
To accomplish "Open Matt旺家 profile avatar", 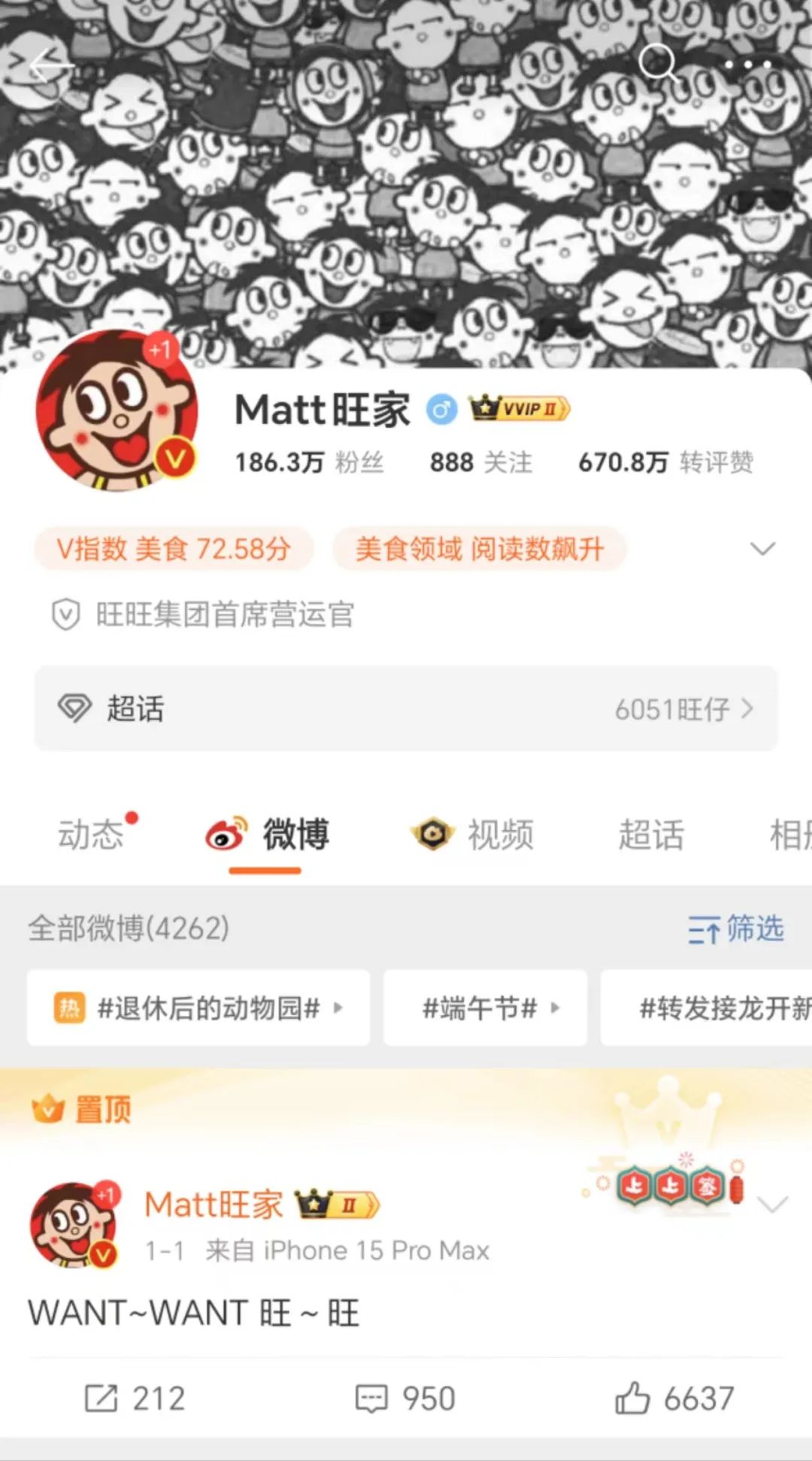I will (117, 411).
